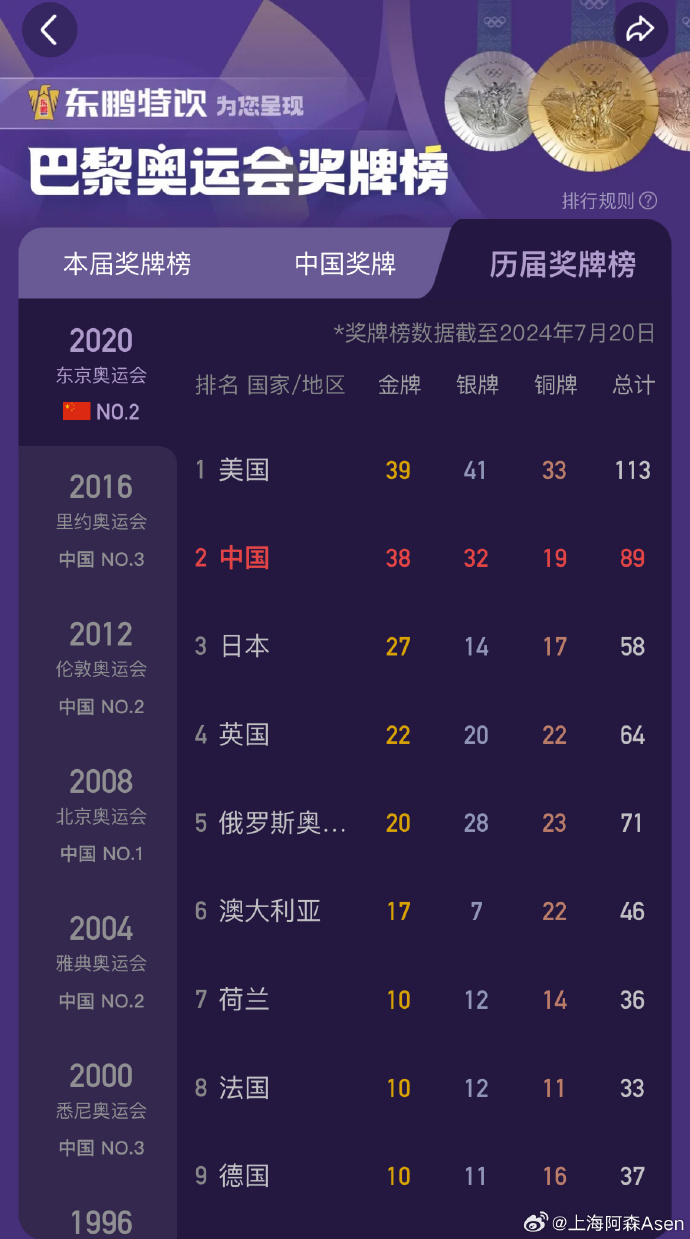The height and width of the screenshot is (1239, 690).
Task: Select the 历届奖牌榜 tab
Action: coord(562,265)
